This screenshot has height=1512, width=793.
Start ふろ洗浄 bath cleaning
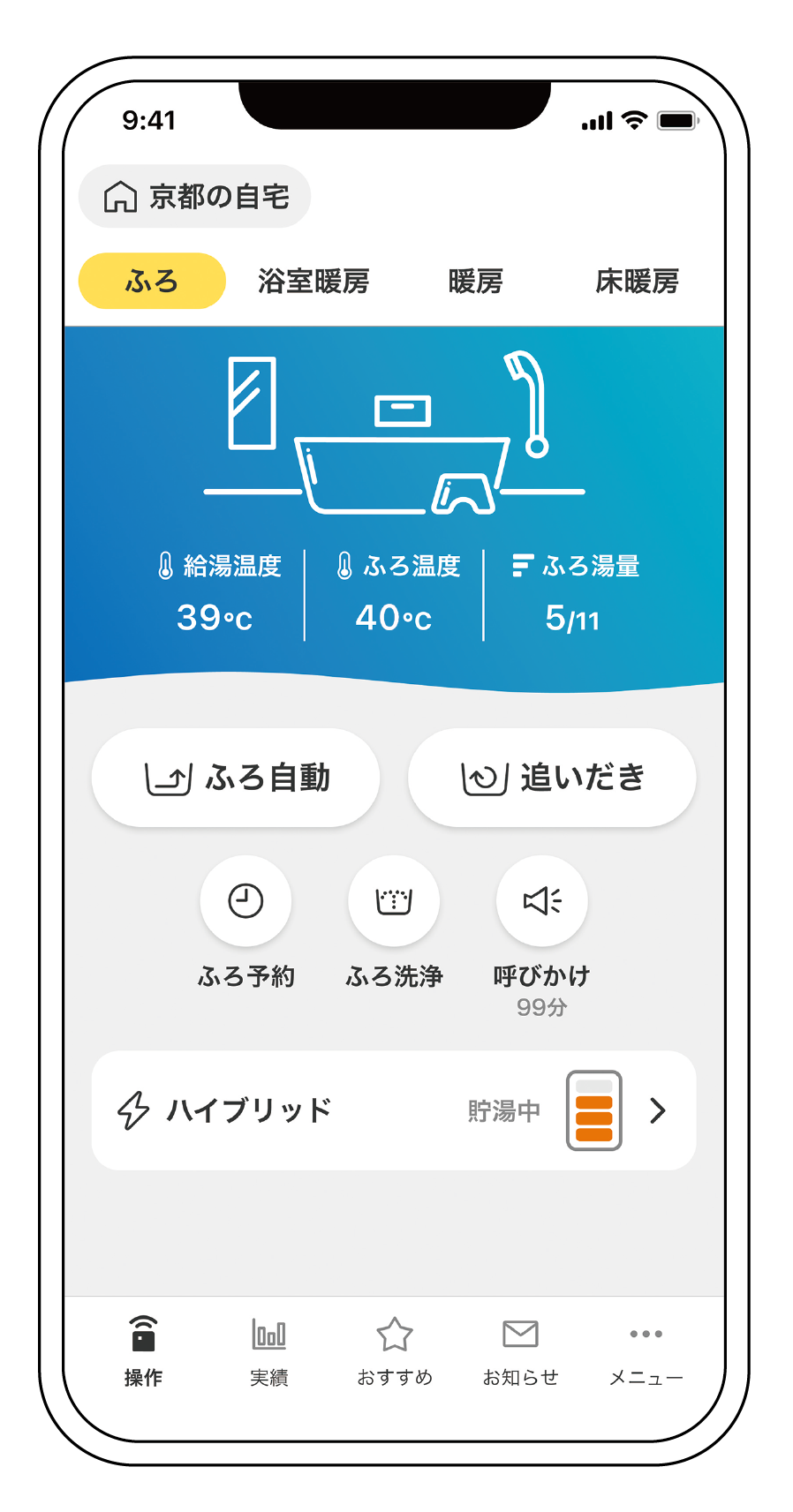[x=394, y=901]
